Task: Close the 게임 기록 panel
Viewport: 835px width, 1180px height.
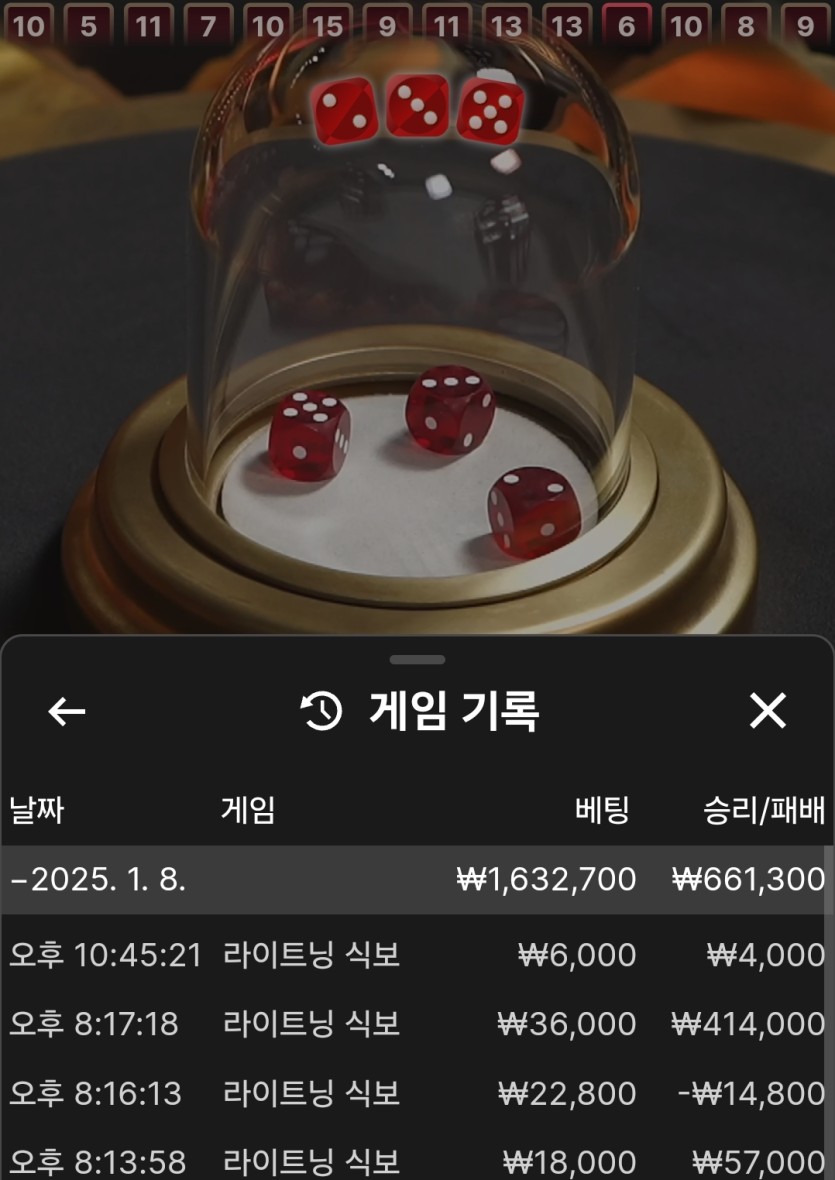Action: click(x=767, y=711)
